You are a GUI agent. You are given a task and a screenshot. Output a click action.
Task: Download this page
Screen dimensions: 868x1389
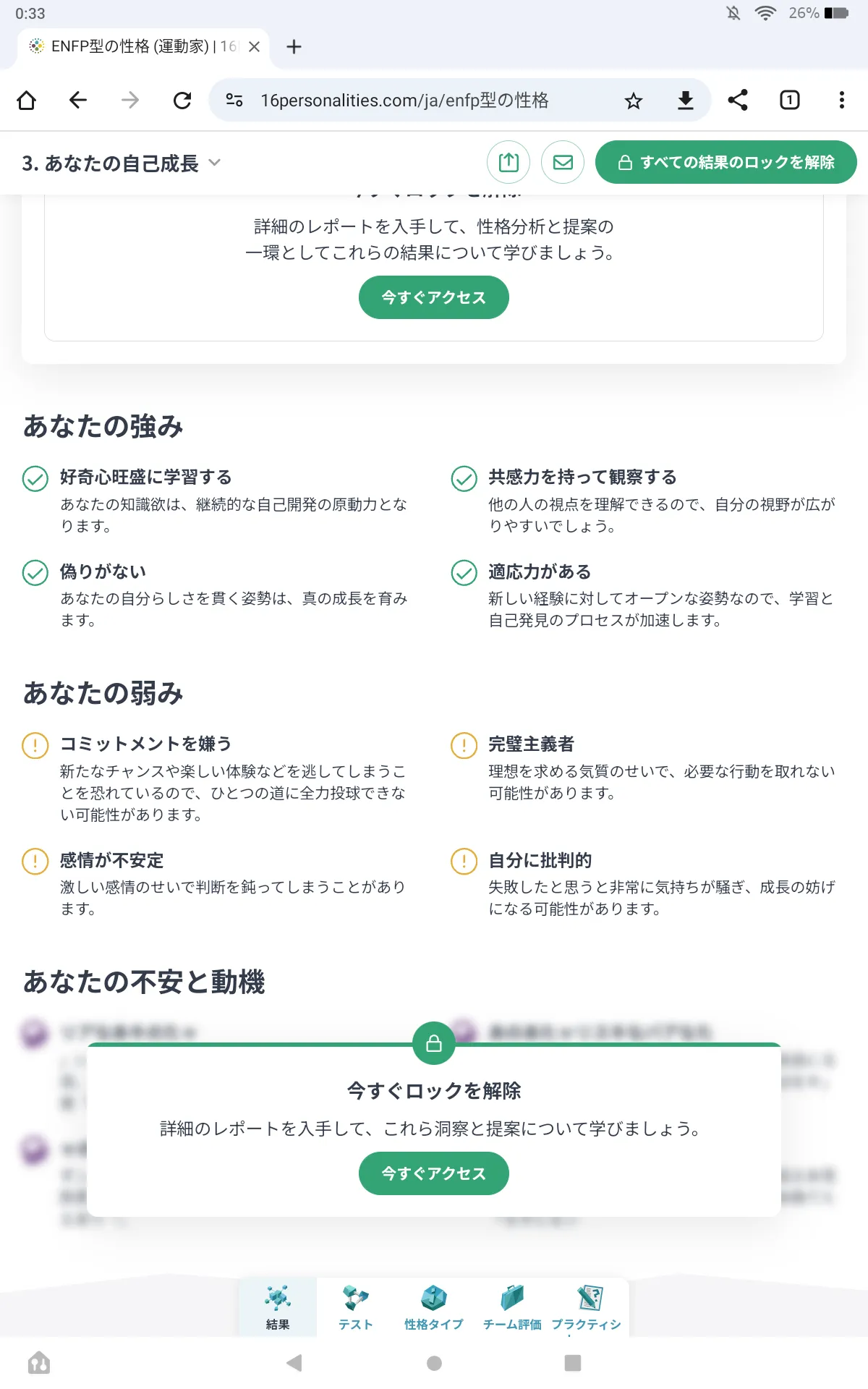(x=686, y=100)
